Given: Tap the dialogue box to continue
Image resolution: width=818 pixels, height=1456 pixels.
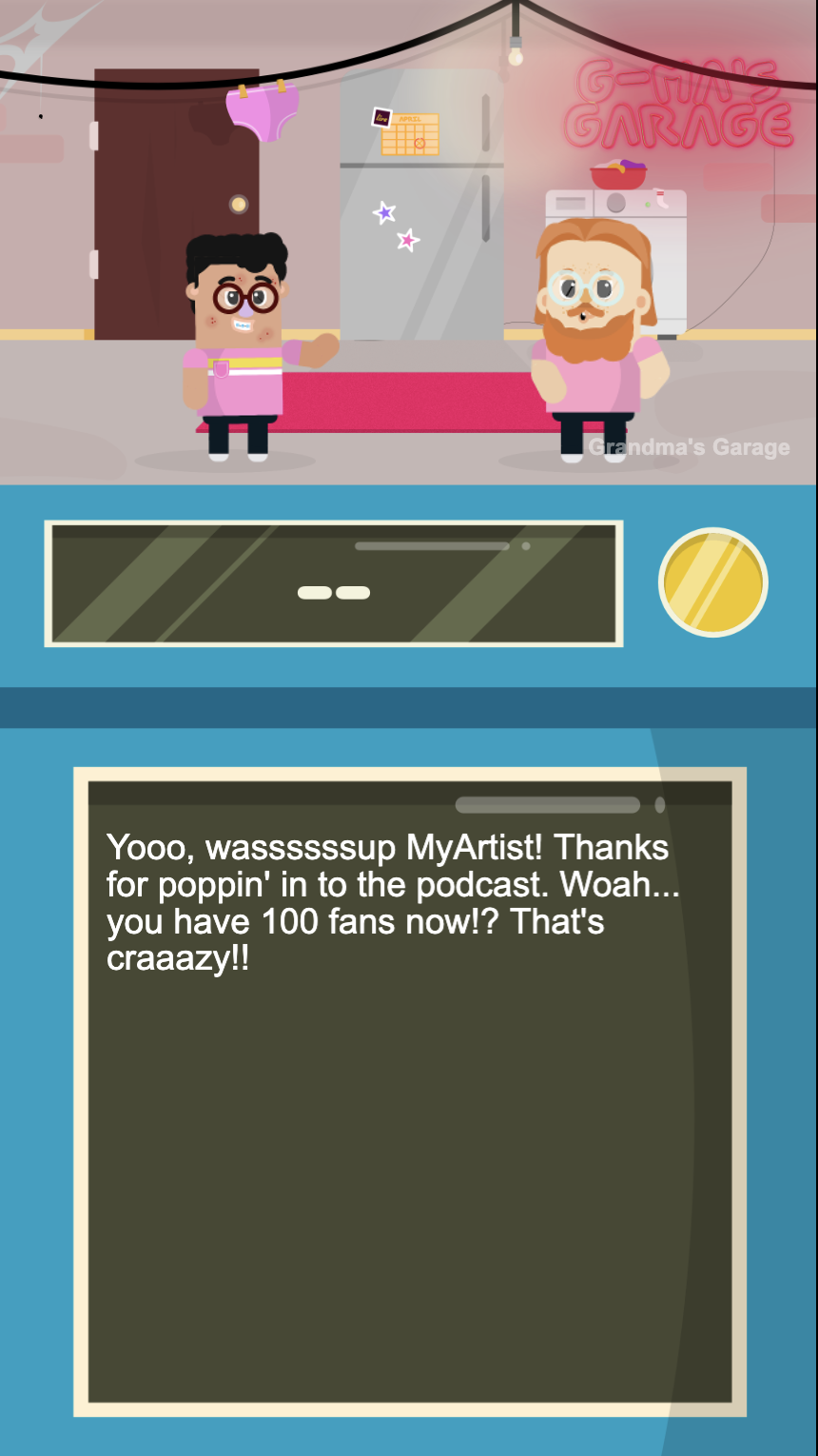Looking at the screenshot, I should pyautogui.click(x=410, y=1092).
